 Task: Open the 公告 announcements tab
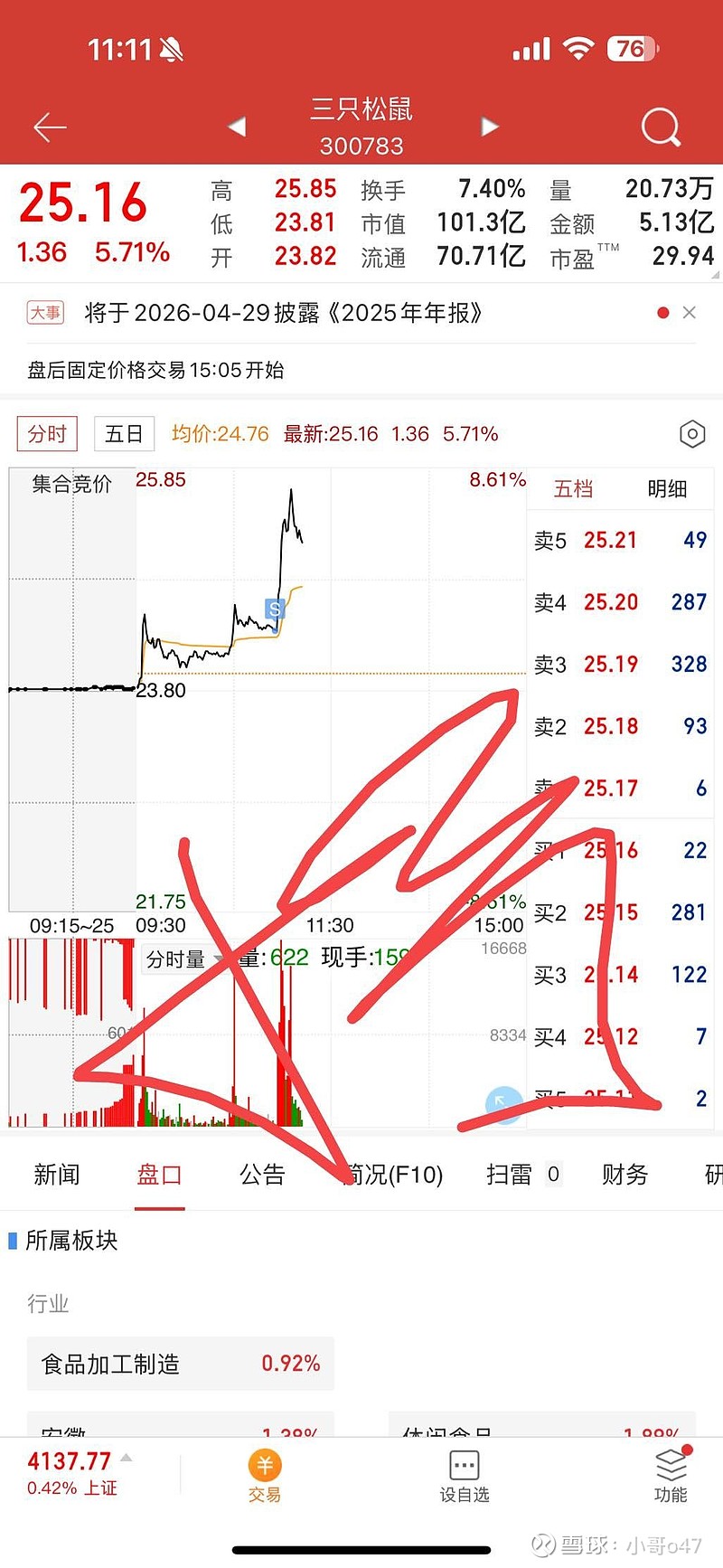click(x=262, y=1175)
